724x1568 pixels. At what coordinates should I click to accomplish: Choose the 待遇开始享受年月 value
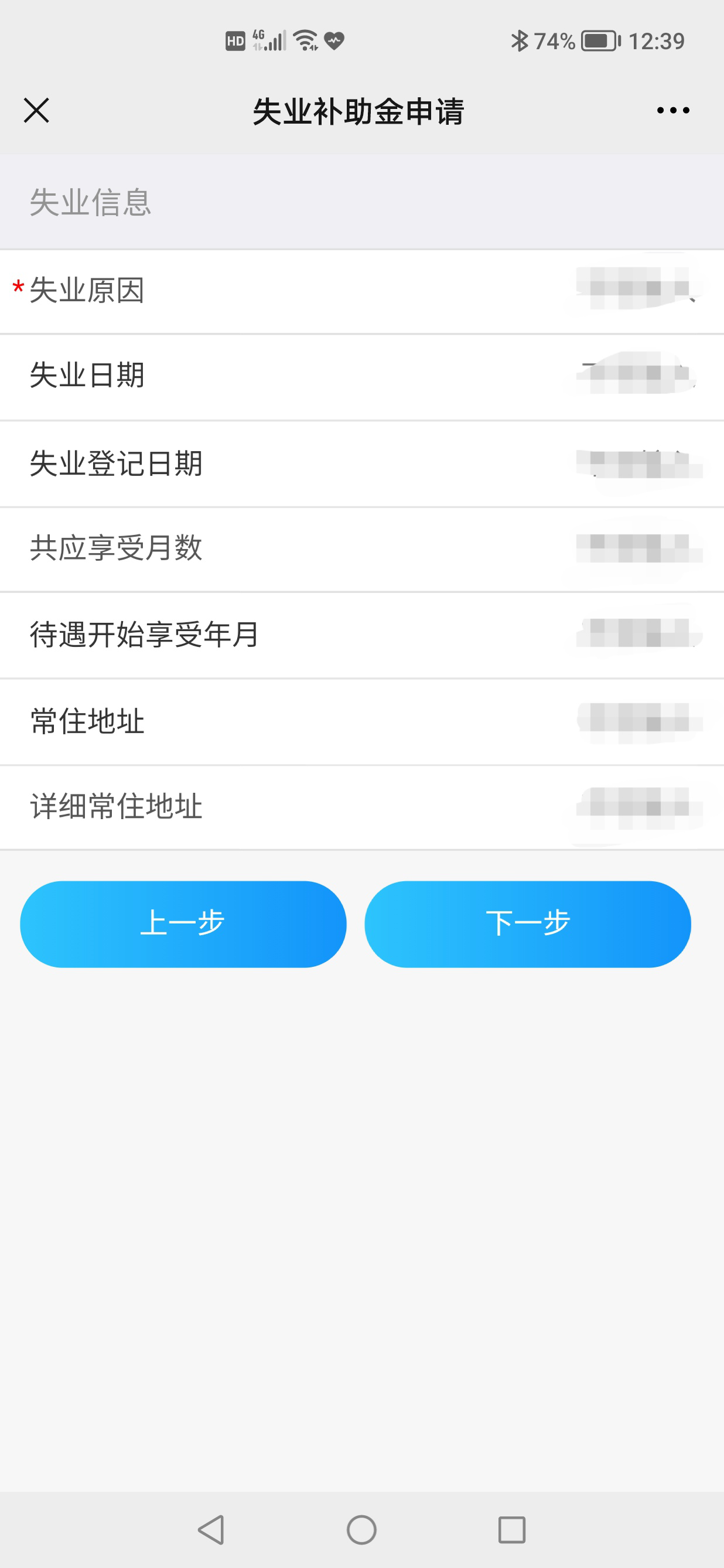[x=362, y=636]
